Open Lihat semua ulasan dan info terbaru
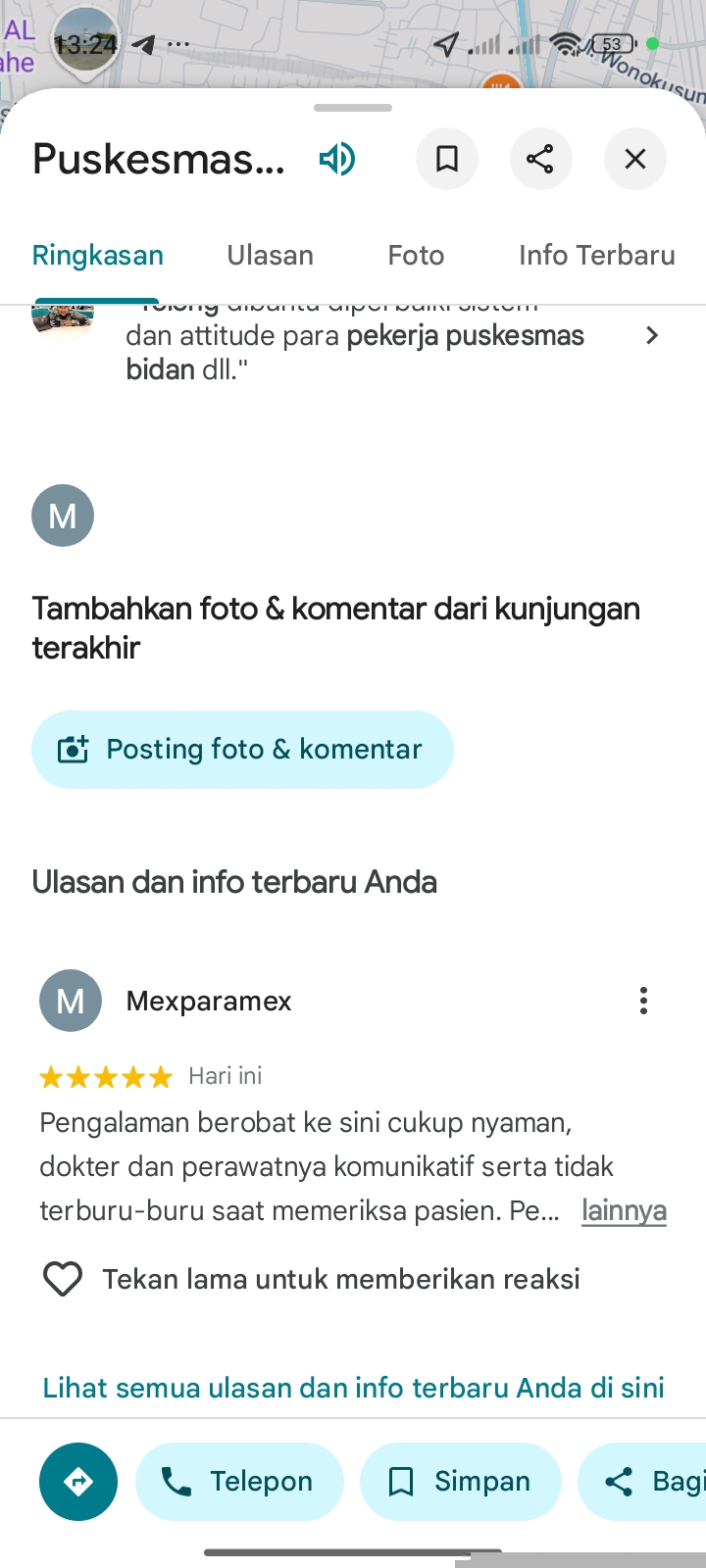This screenshot has height=1568, width=706. coord(353,1388)
